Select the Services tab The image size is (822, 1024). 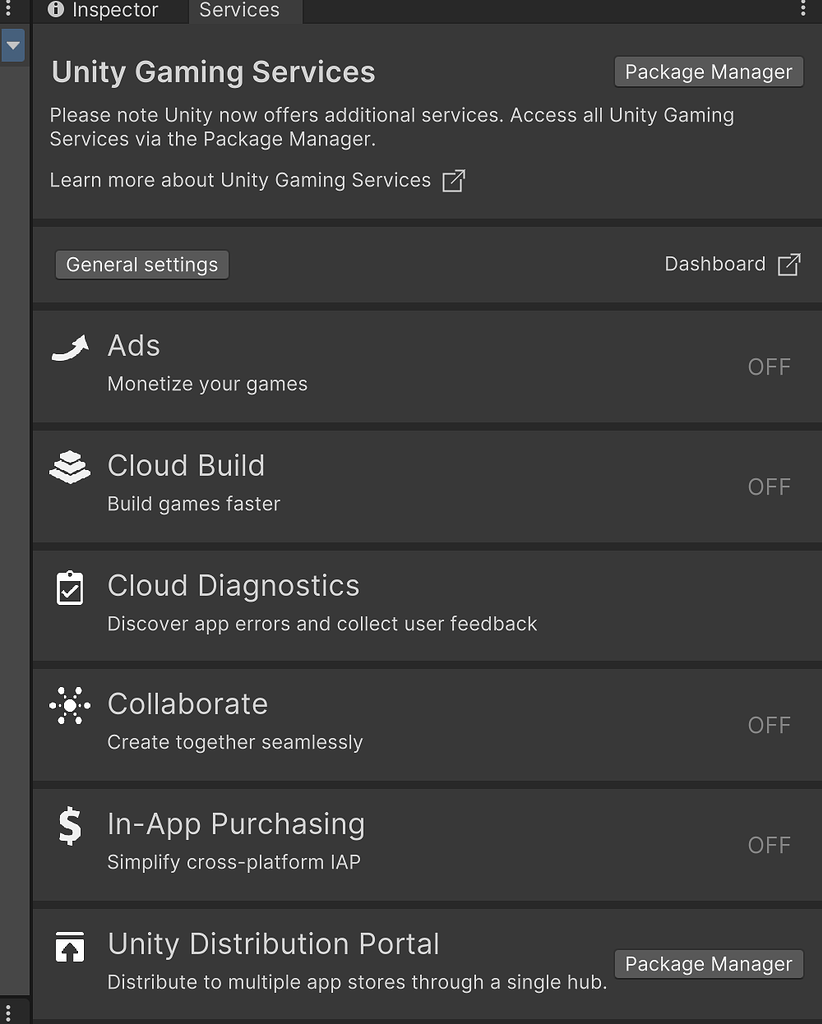click(x=239, y=11)
